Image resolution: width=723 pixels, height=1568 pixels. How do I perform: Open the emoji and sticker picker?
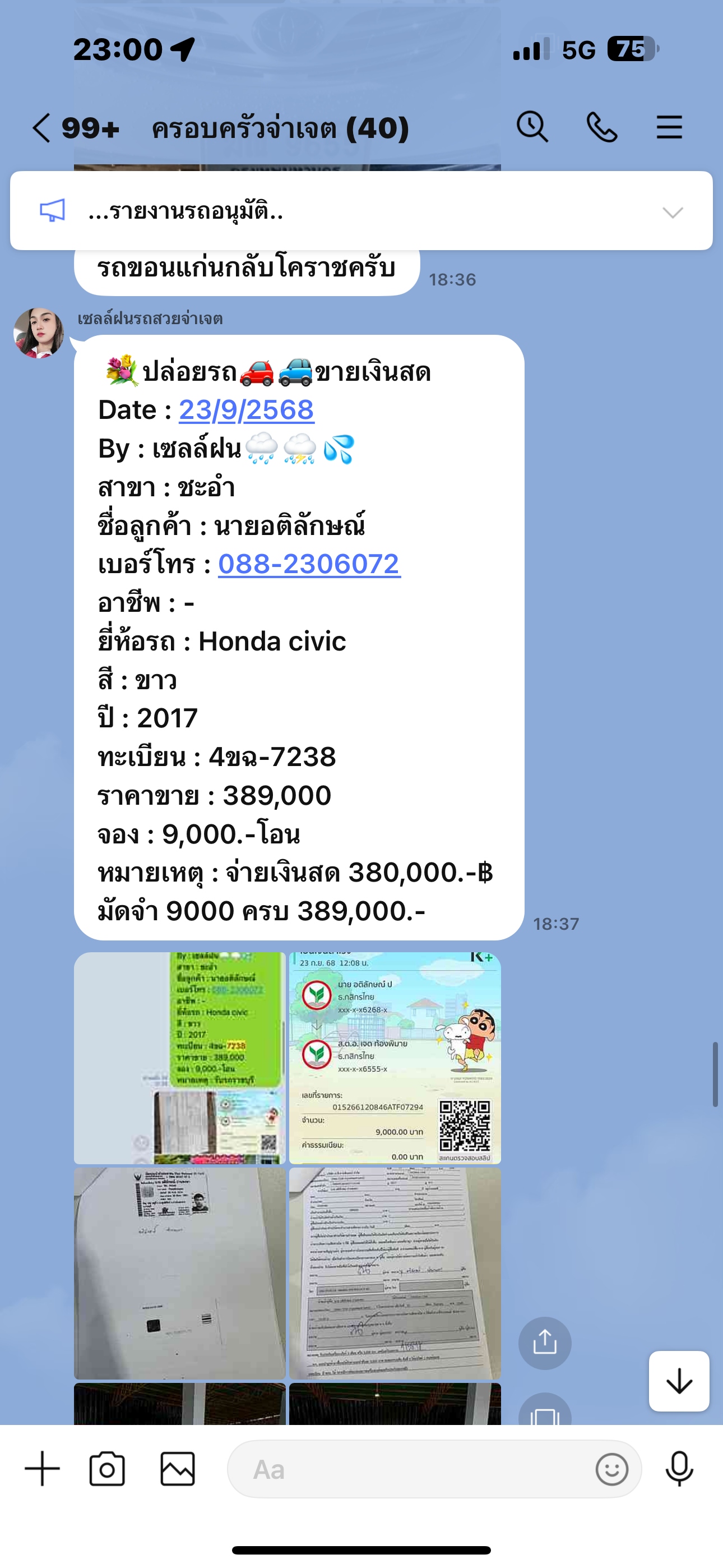click(x=611, y=1469)
